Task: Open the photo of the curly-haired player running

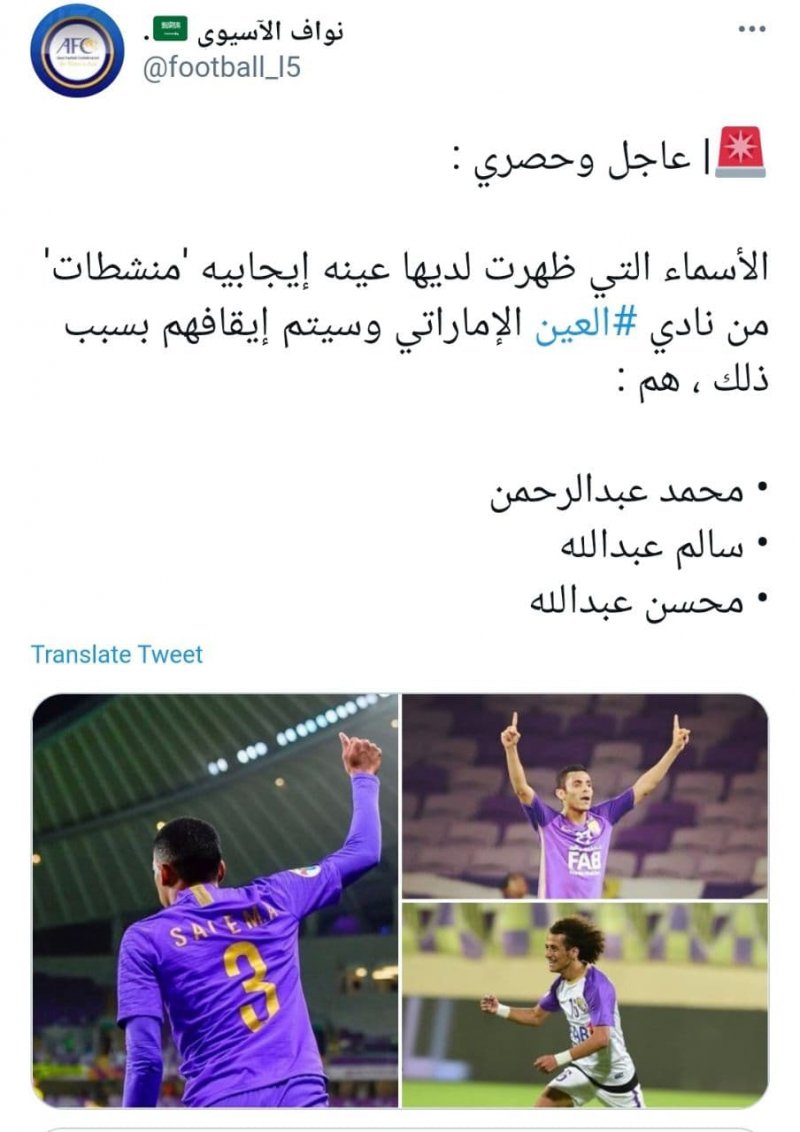Action: click(x=585, y=1005)
